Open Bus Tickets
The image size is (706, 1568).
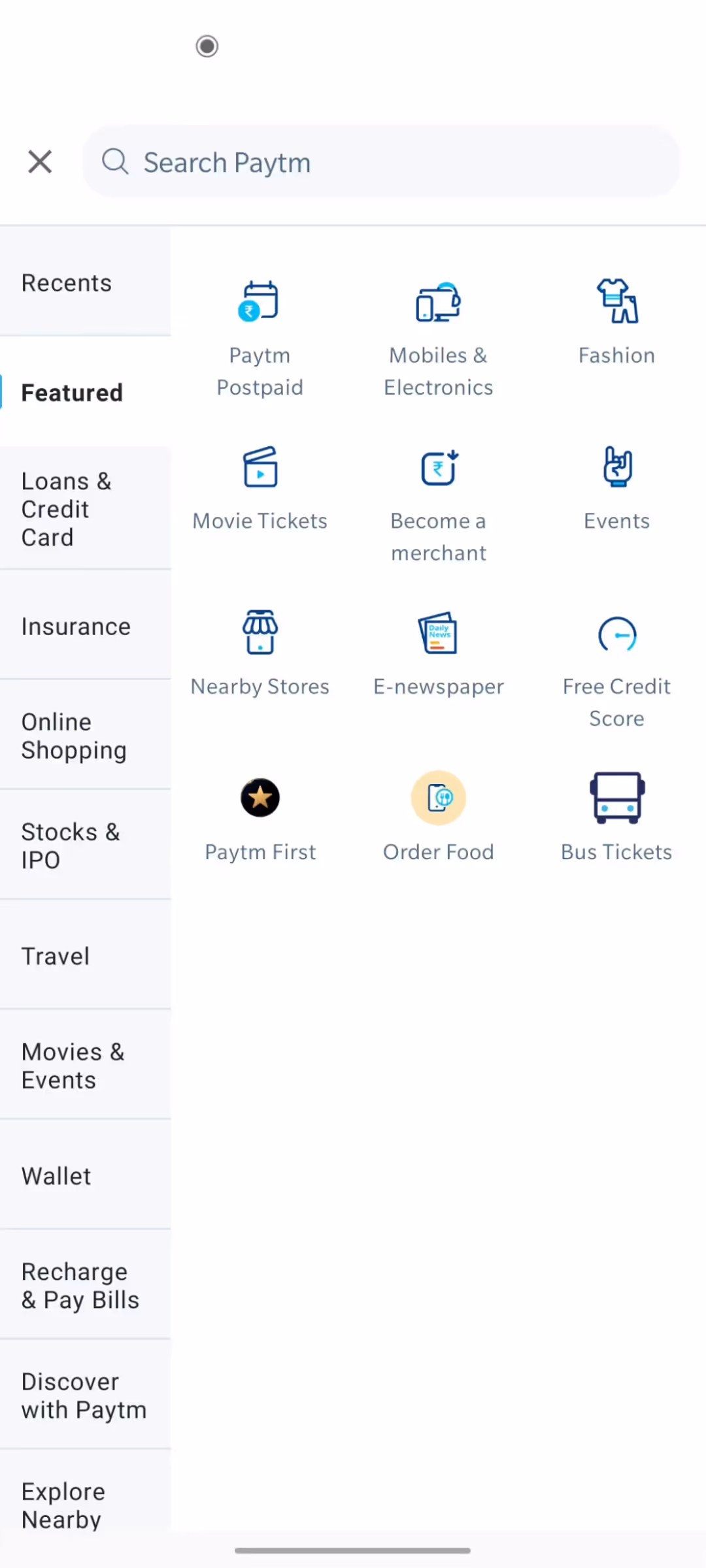pyautogui.click(x=617, y=817)
